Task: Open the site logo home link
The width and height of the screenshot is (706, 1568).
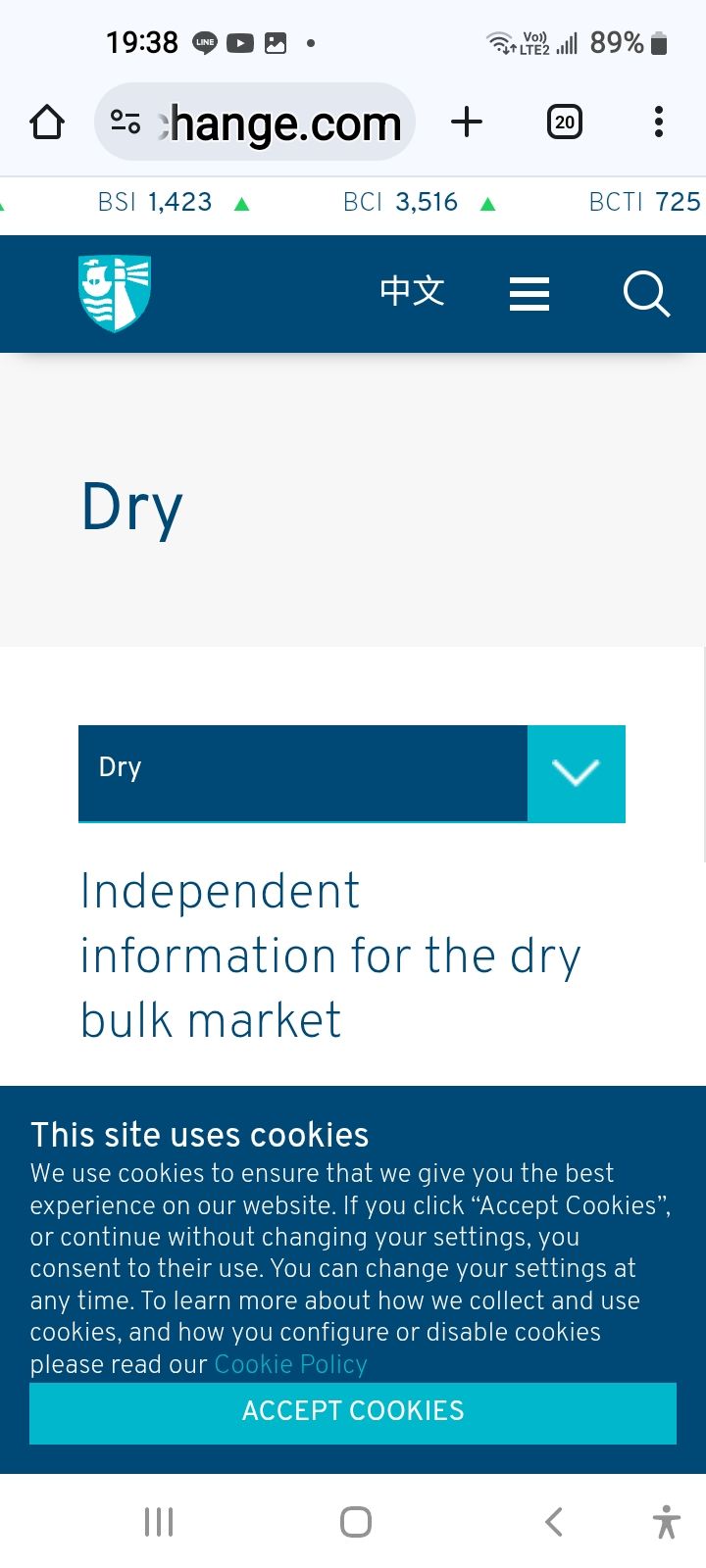Action: coord(115,293)
